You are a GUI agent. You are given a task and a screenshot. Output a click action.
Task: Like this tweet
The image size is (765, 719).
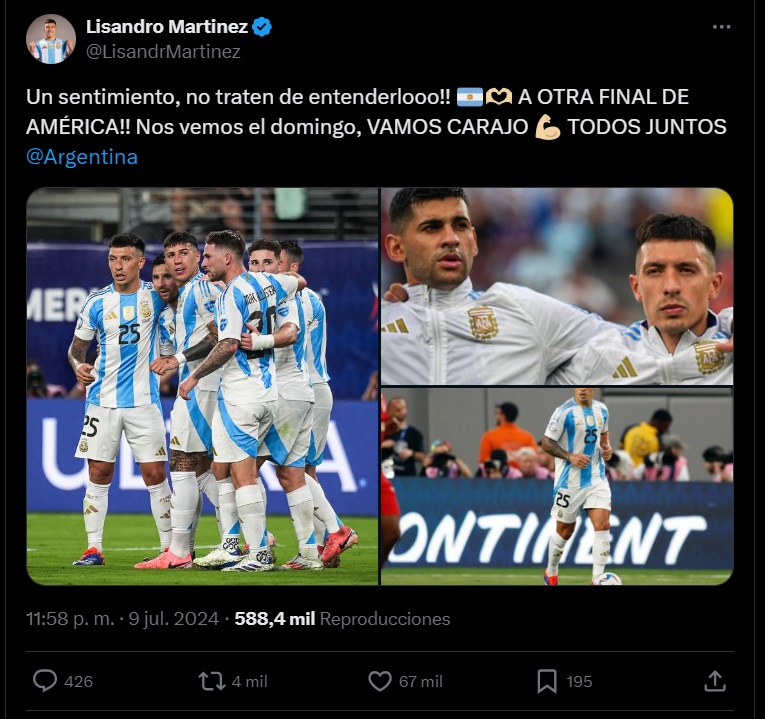pyautogui.click(x=380, y=681)
